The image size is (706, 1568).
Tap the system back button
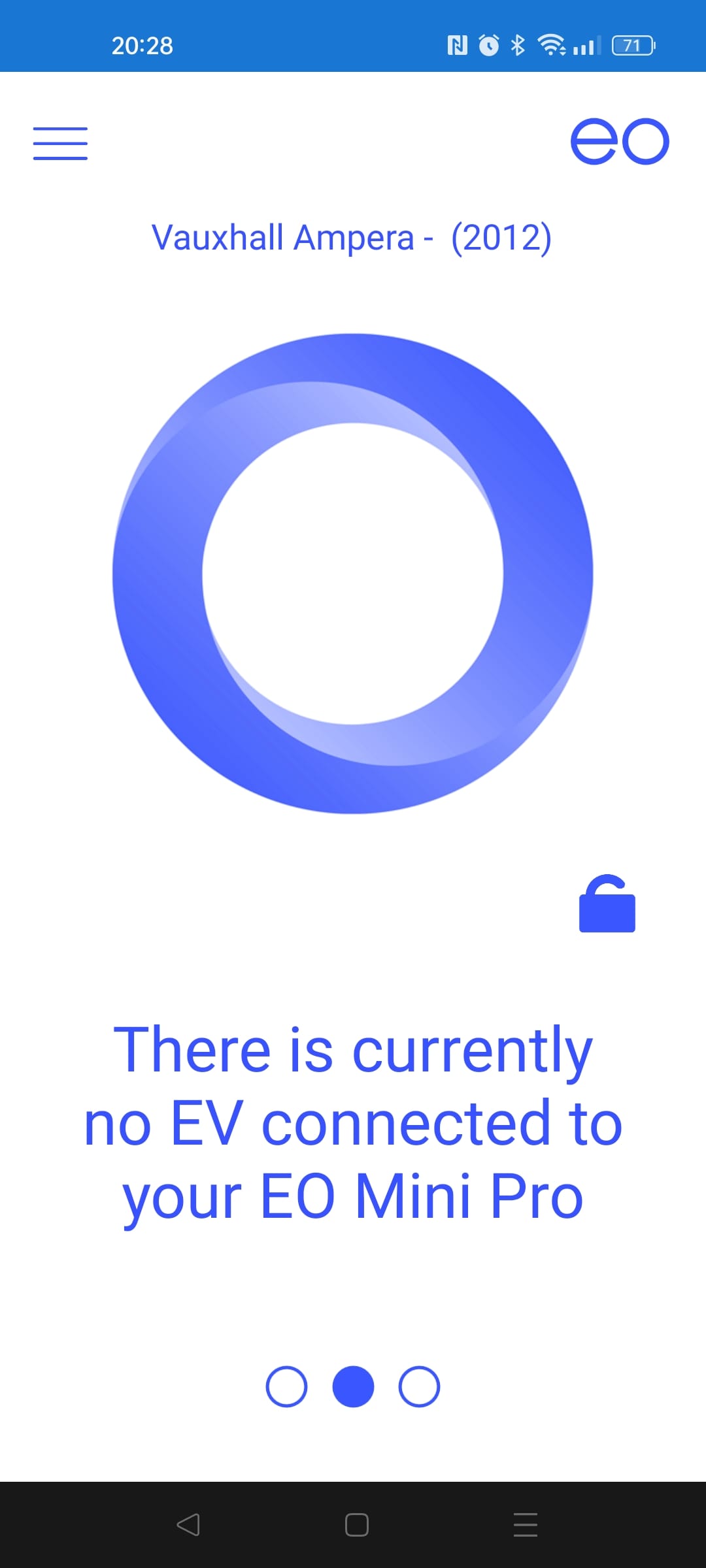[188, 1525]
